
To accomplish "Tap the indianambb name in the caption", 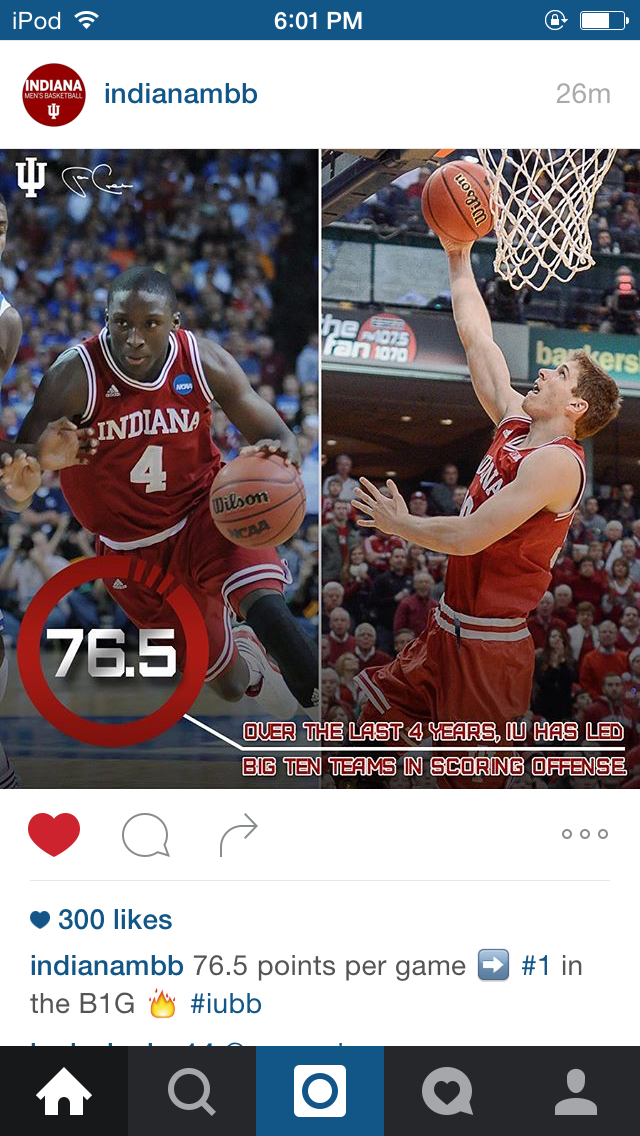I will [x=107, y=966].
